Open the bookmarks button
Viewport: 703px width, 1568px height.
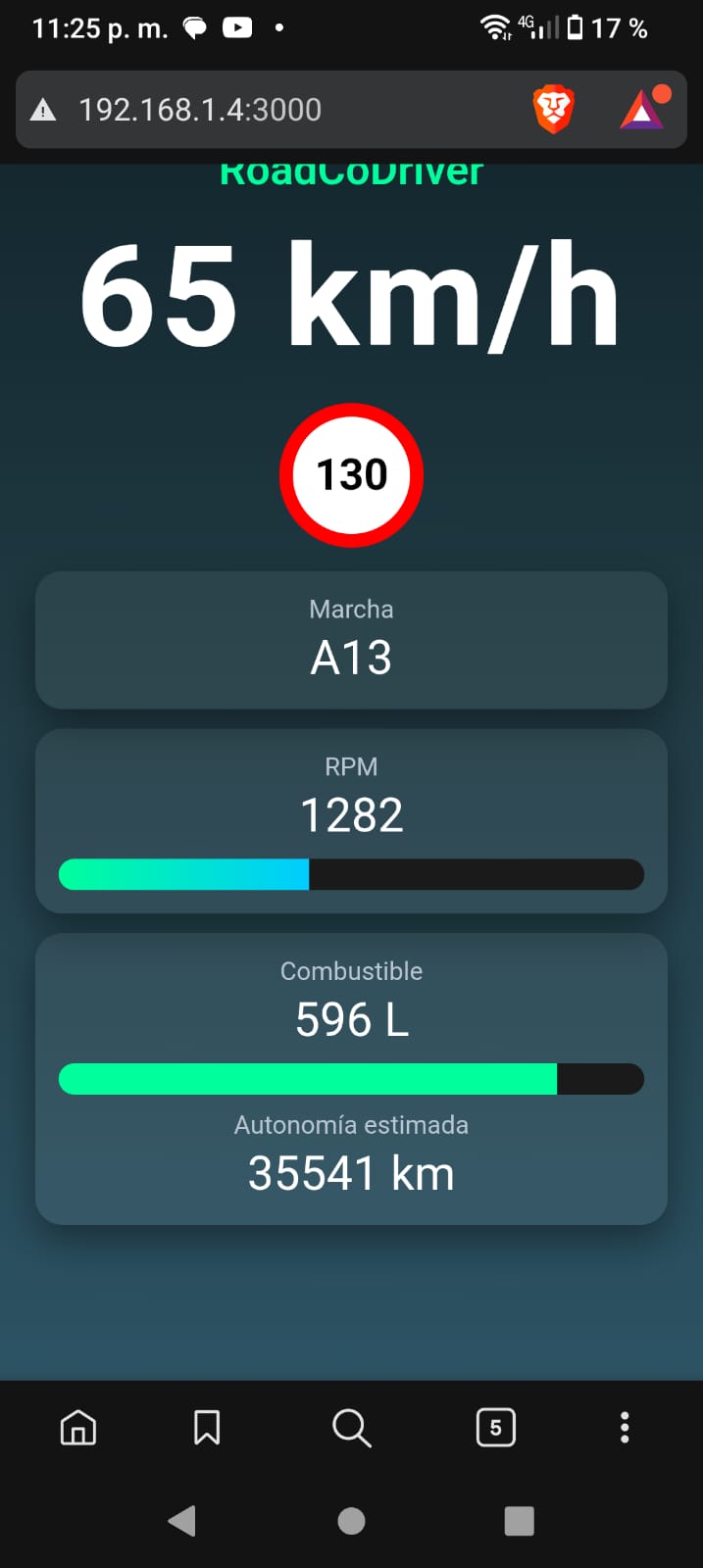207,1428
